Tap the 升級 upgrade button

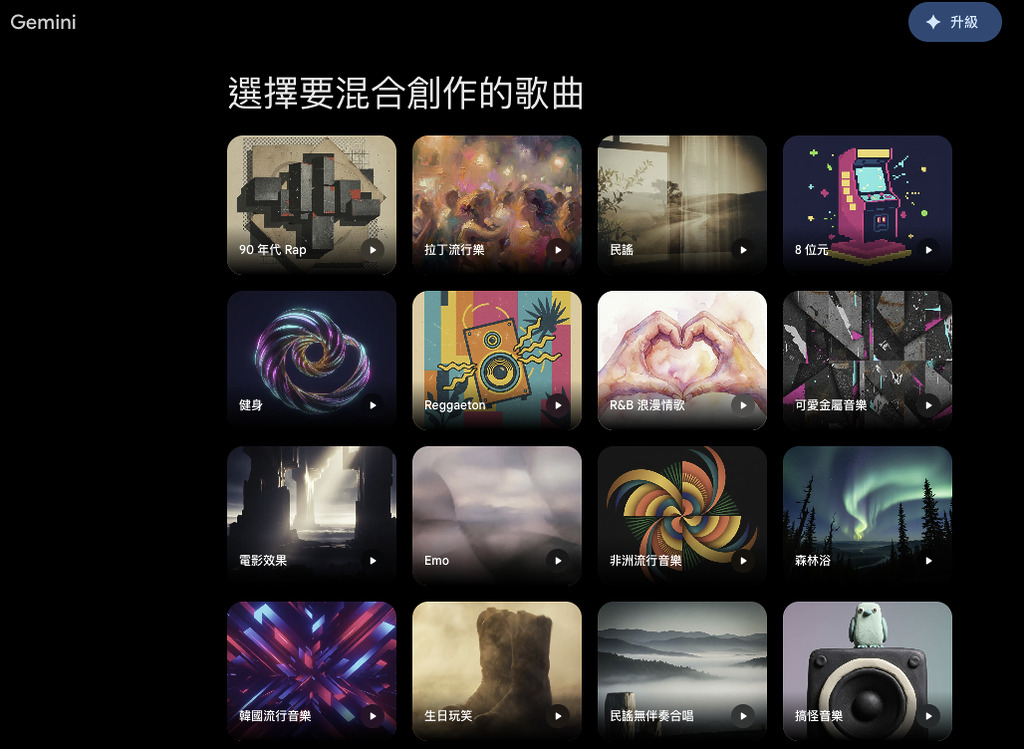pos(954,22)
